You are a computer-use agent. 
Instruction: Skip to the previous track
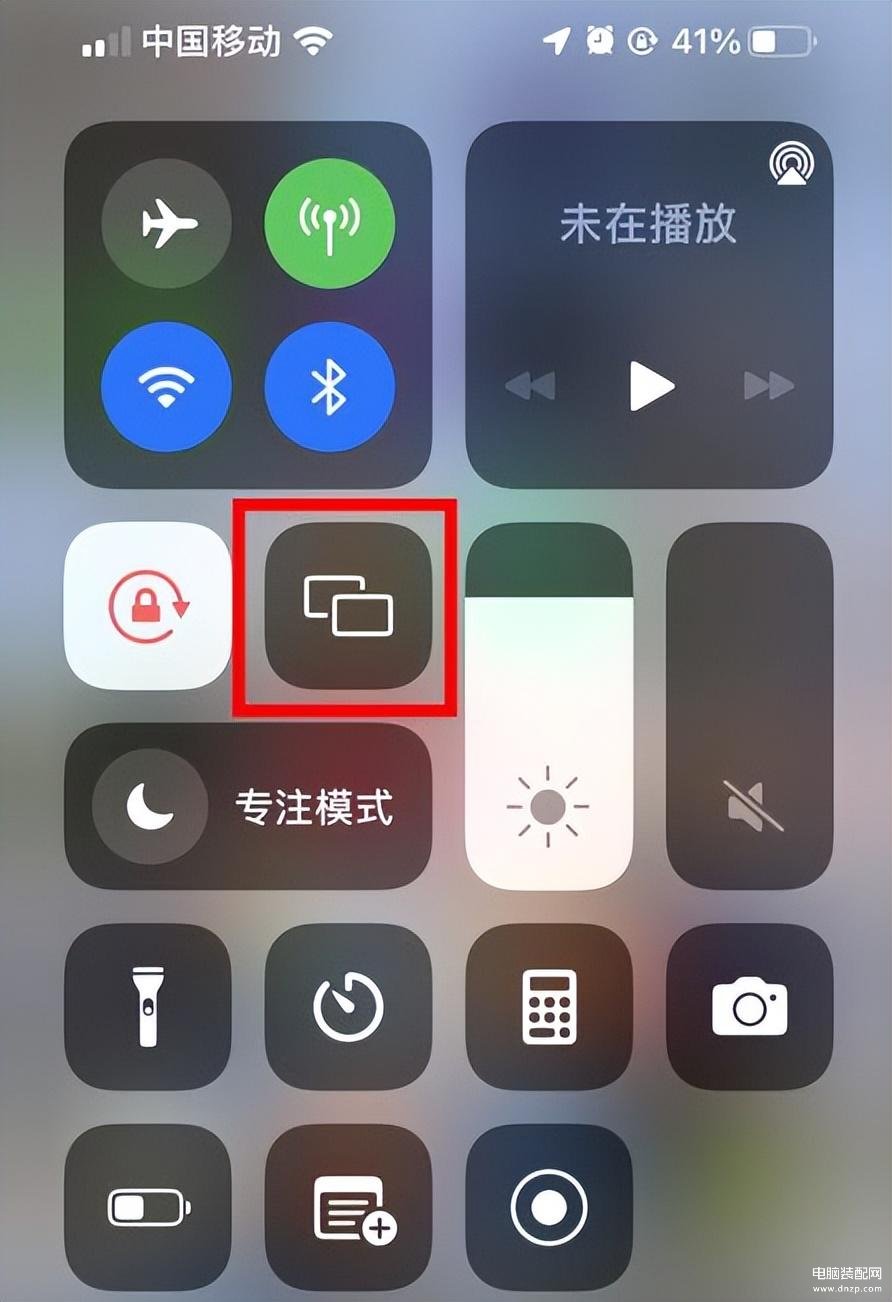click(529, 386)
